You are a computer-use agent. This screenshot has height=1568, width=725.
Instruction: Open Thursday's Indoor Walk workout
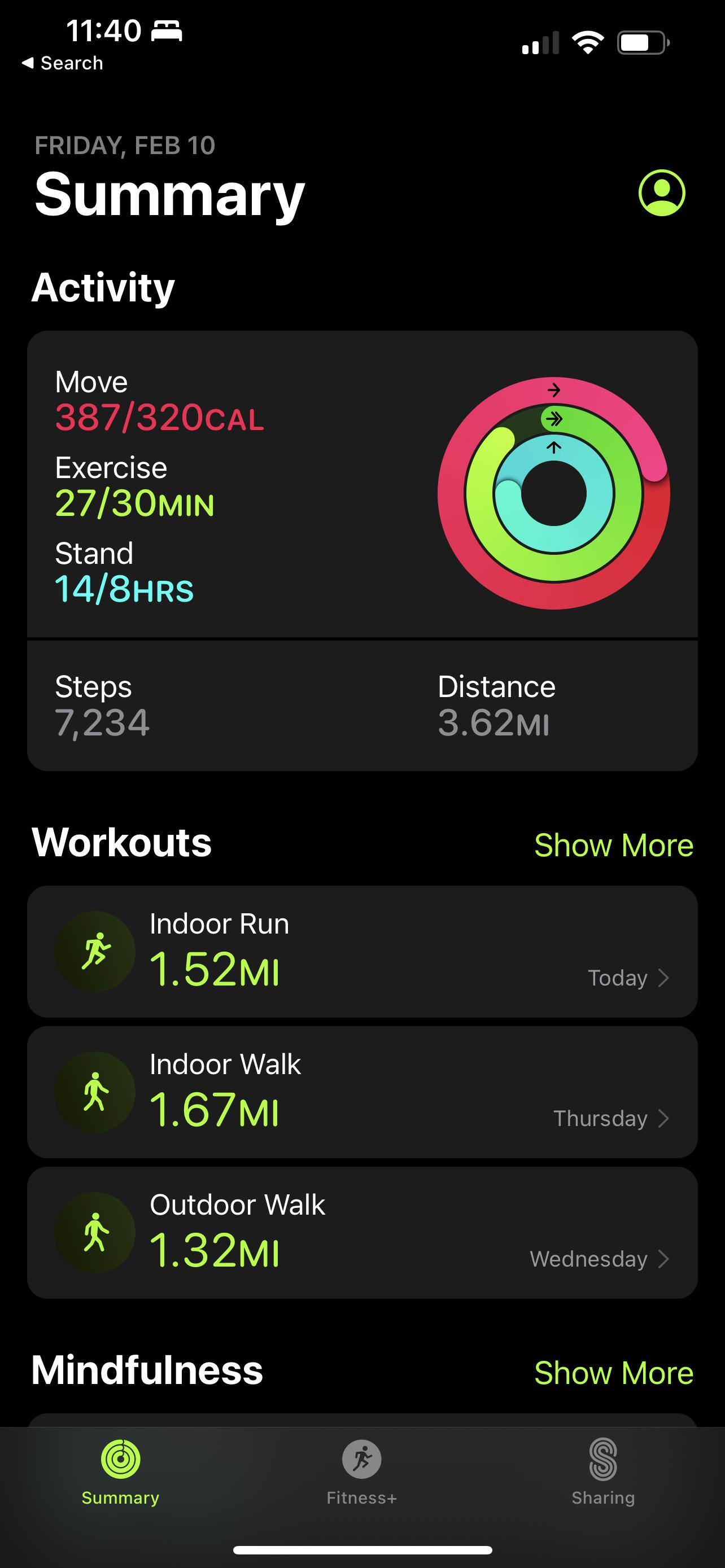point(361,1092)
